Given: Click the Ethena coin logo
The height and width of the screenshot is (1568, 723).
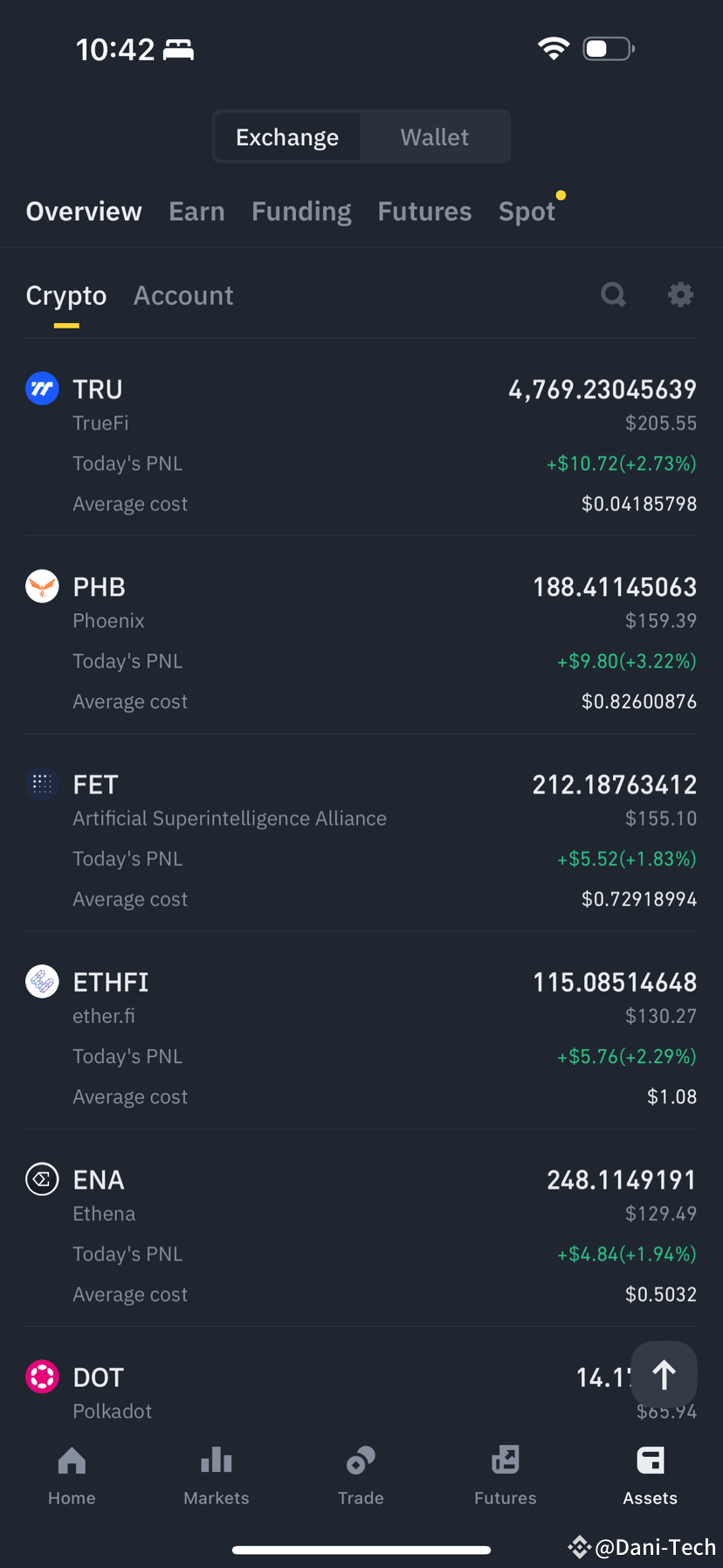Looking at the screenshot, I should pyautogui.click(x=42, y=1178).
